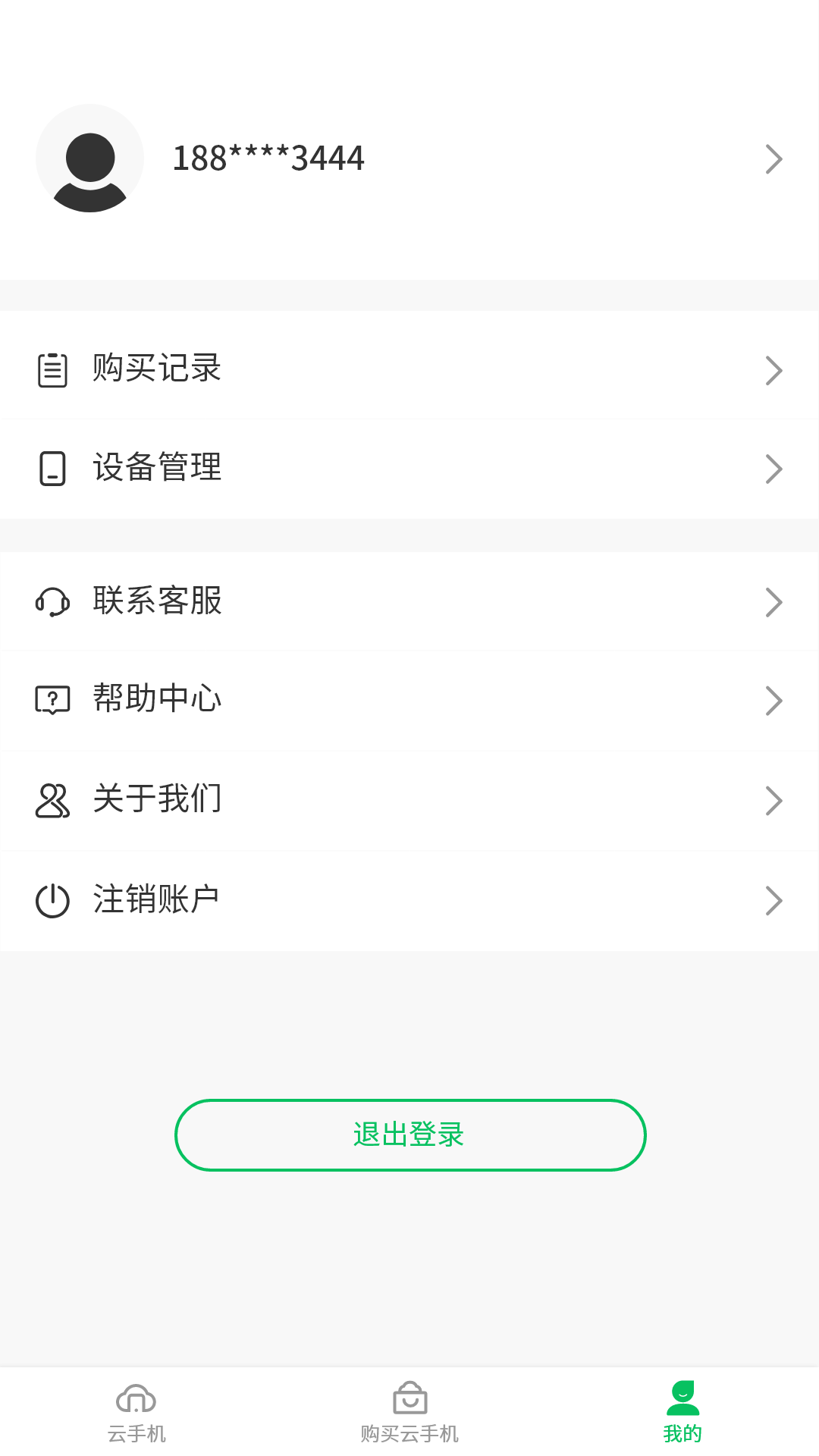Open the profile details via top chevron
Screen dimensions: 819x1456
click(774, 158)
